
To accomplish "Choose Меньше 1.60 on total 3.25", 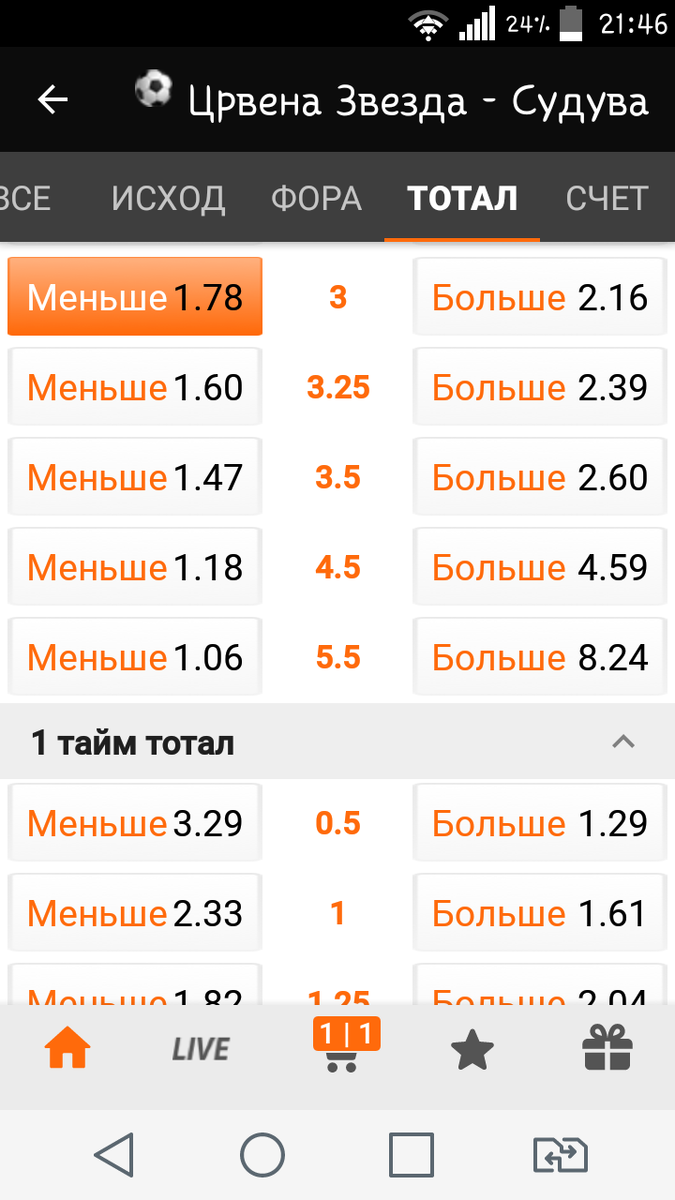I will (x=135, y=387).
